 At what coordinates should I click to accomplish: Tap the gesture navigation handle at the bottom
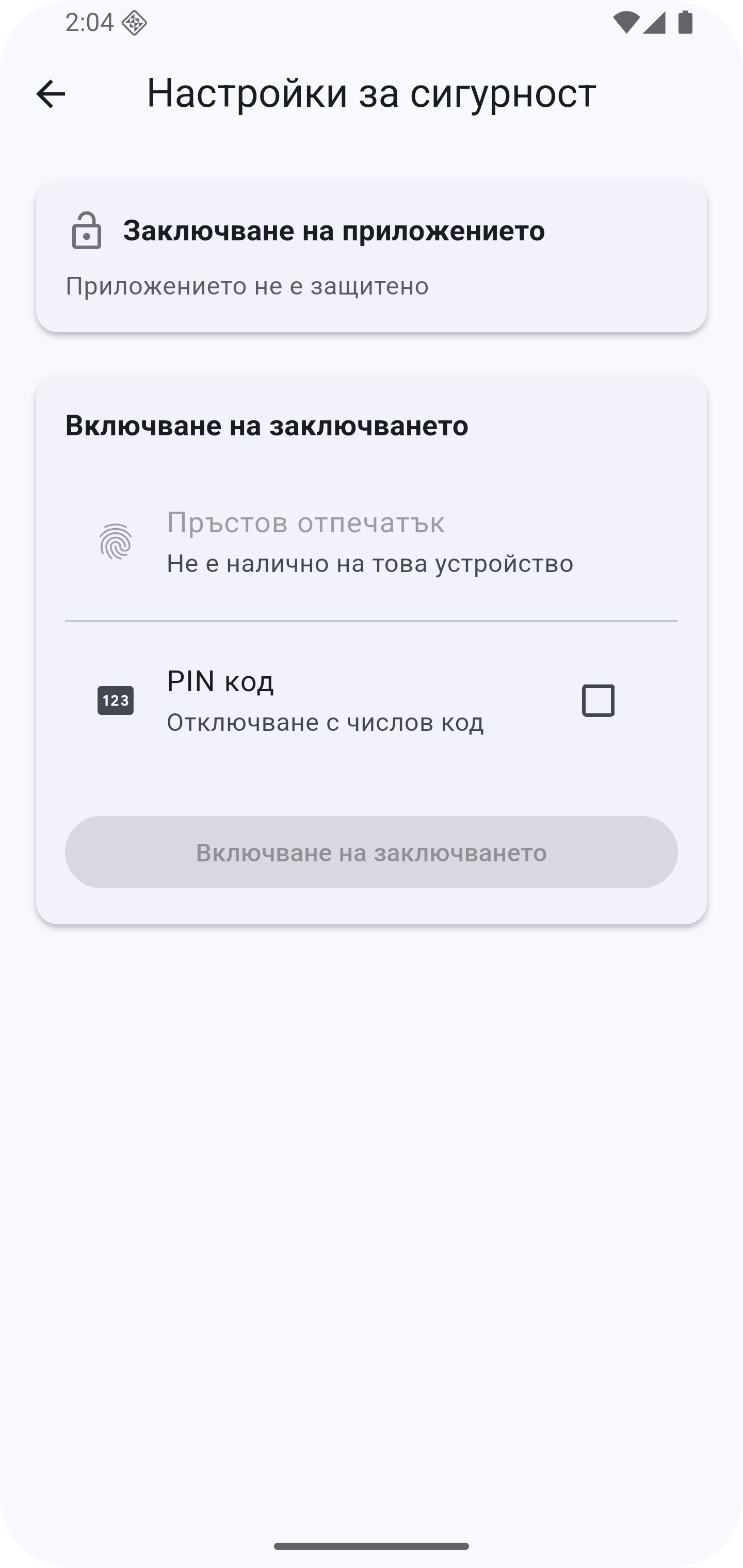click(372, 1546)
